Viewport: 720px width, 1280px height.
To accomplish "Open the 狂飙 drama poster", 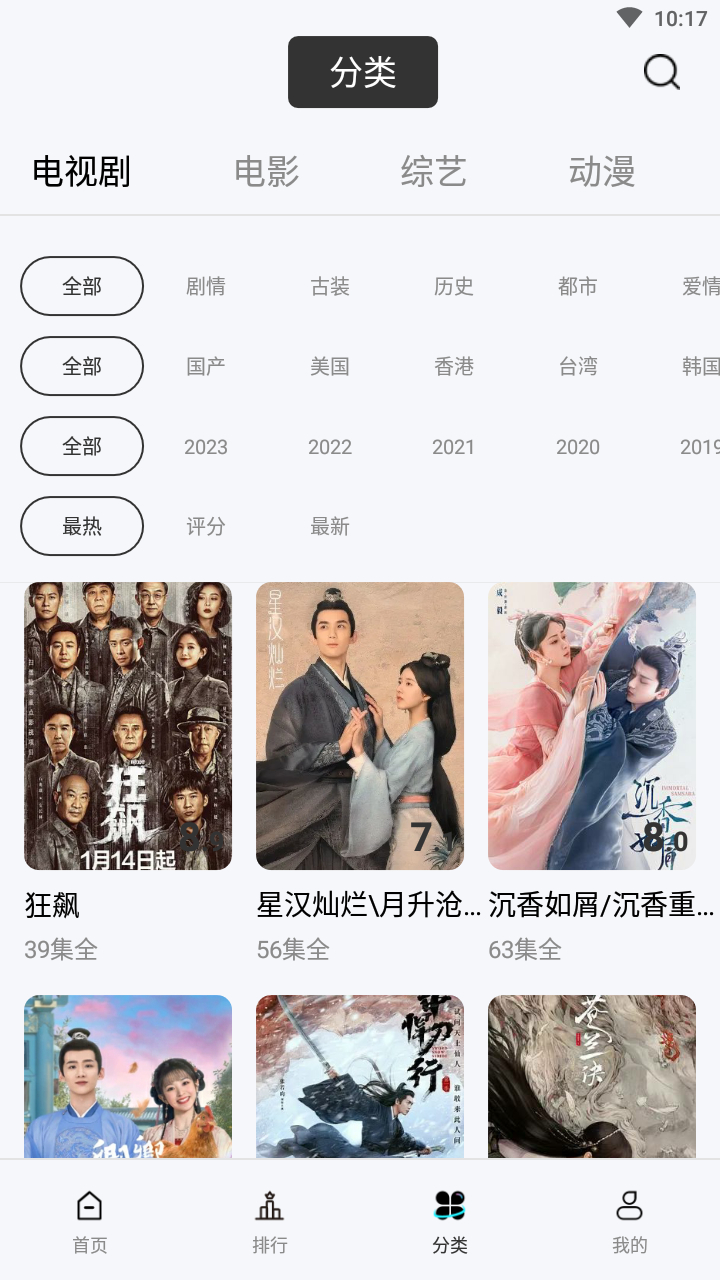I will 128,726.
